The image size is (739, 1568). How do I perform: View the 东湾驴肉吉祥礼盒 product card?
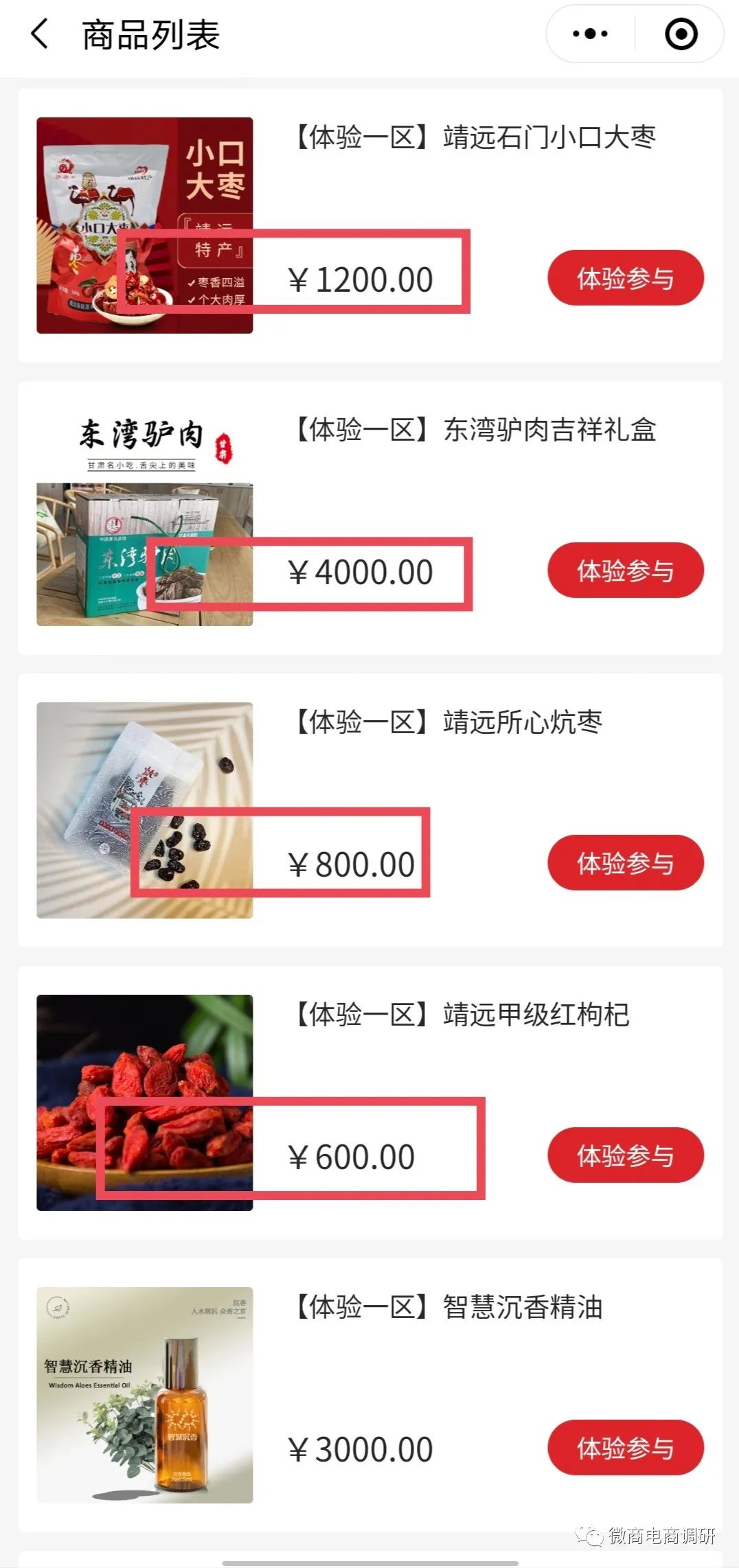pos(474,430)
